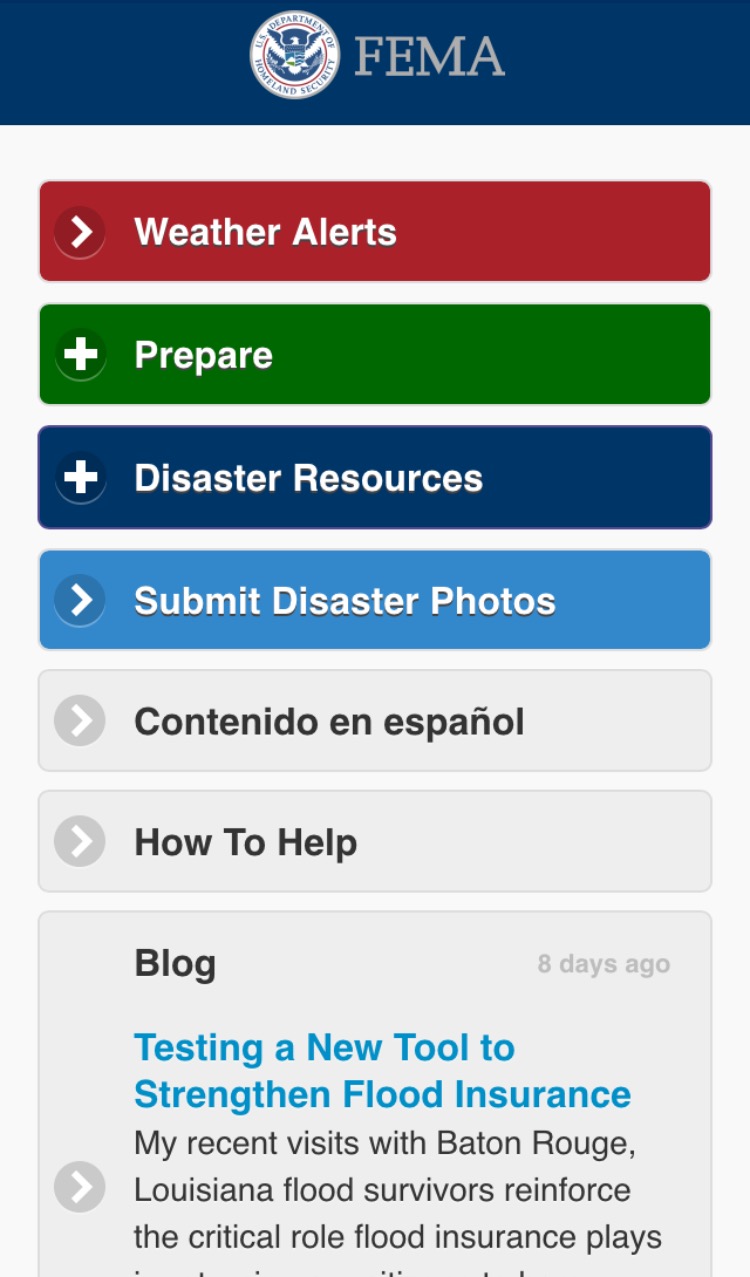
Task: Expand the Prepare section
Action: point(374,355)
